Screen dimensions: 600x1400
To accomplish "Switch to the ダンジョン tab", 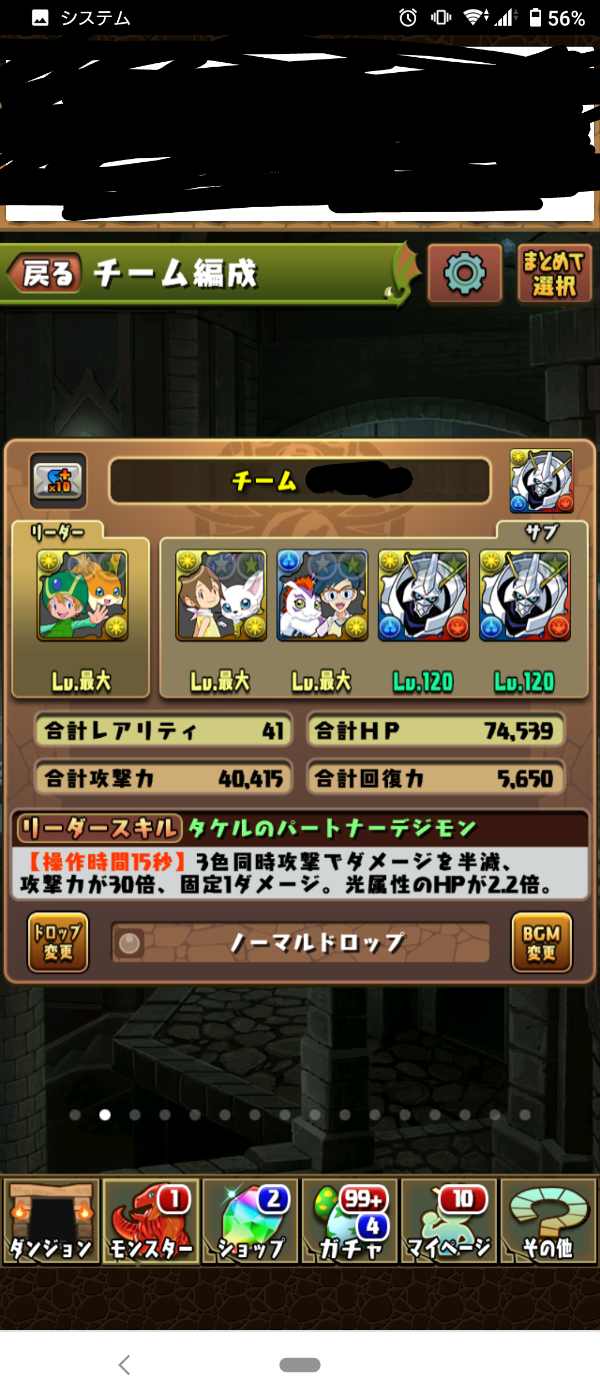I will pyautogui.click(x=50, y=1220).
